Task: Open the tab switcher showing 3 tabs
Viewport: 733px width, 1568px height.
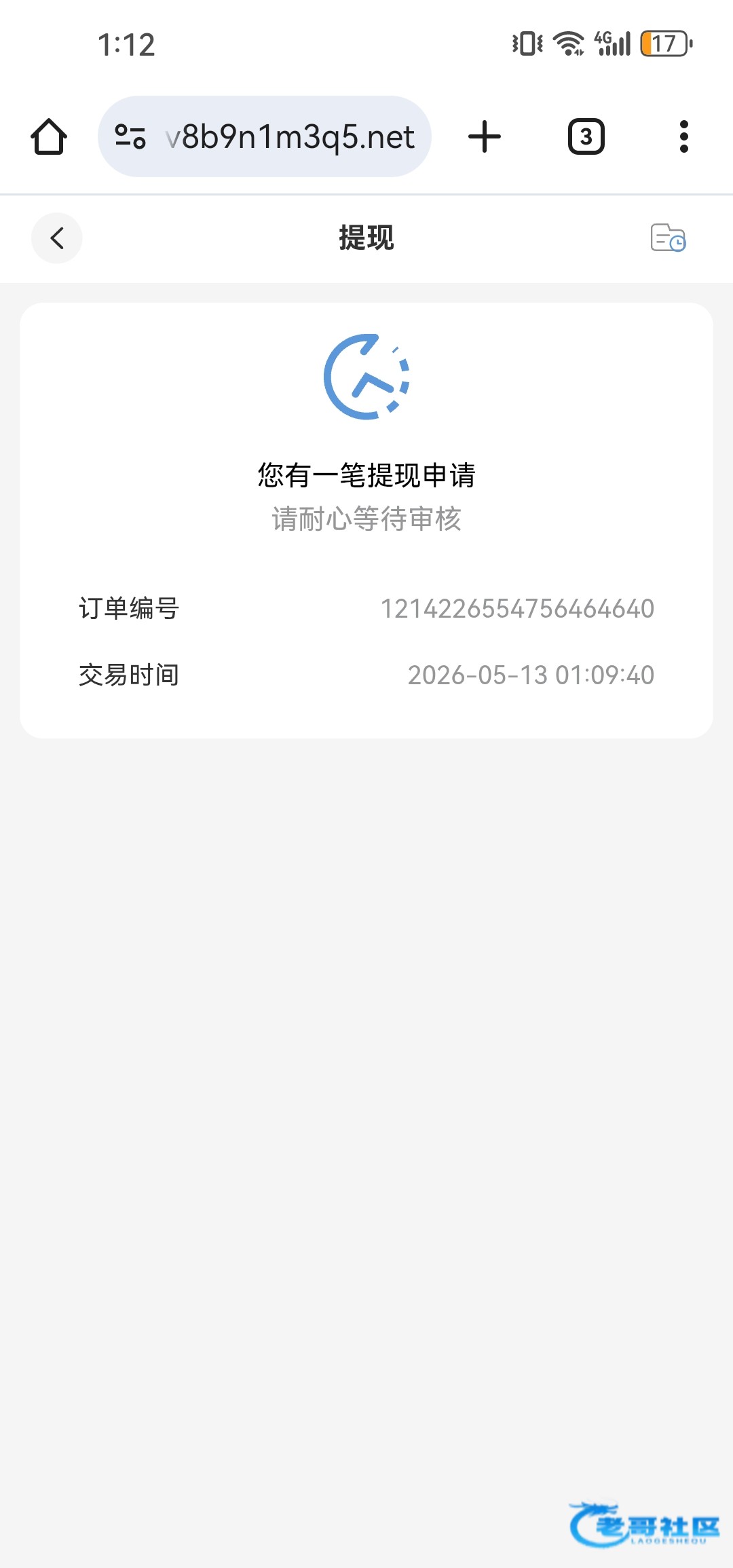Action: click(586, 136)
